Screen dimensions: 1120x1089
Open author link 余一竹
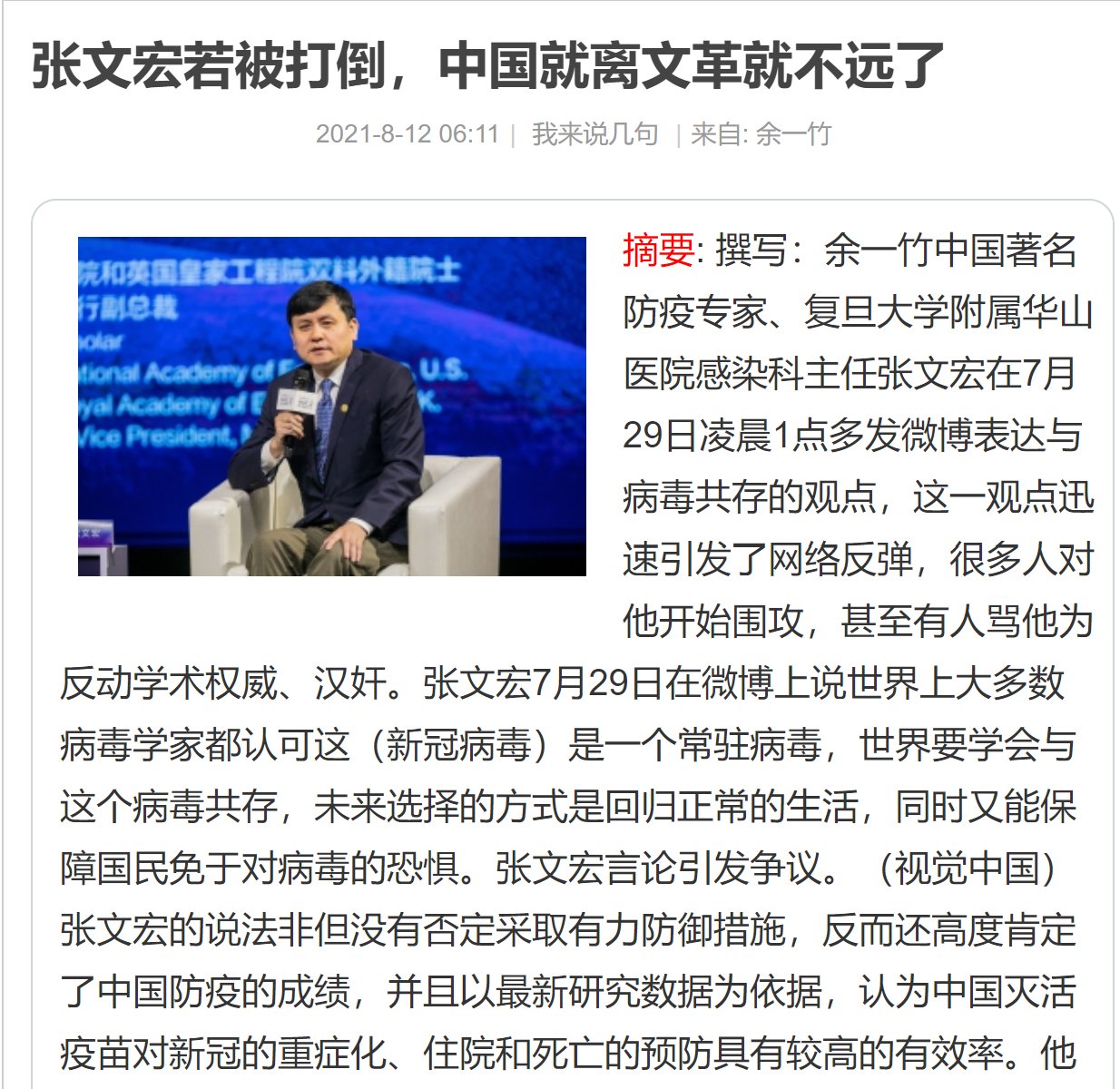pyautogui.click(x=792, y=134)
